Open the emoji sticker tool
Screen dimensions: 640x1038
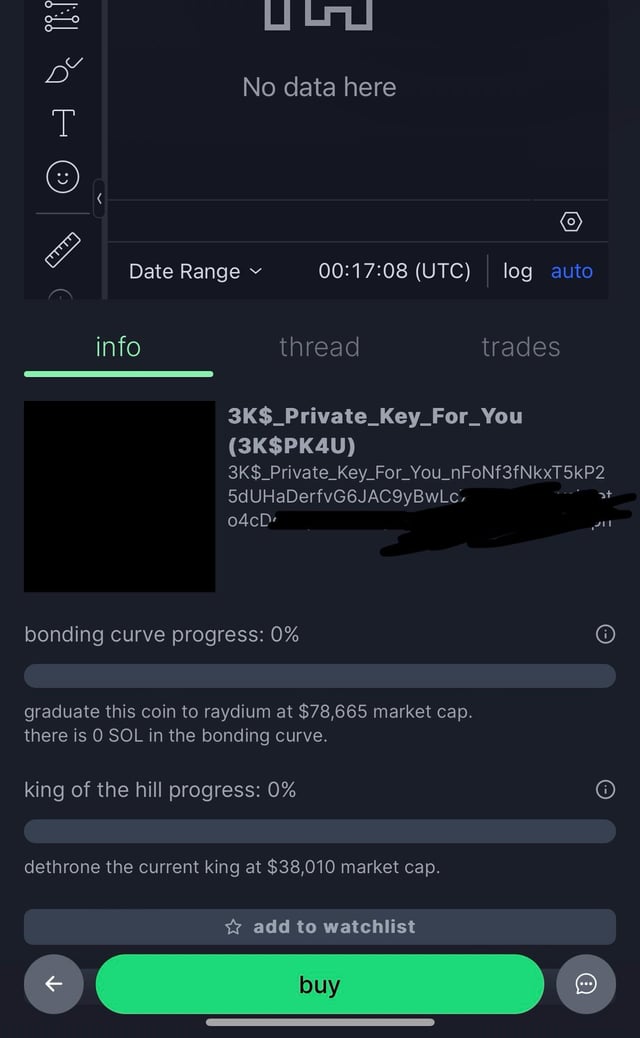coord(62,178)
